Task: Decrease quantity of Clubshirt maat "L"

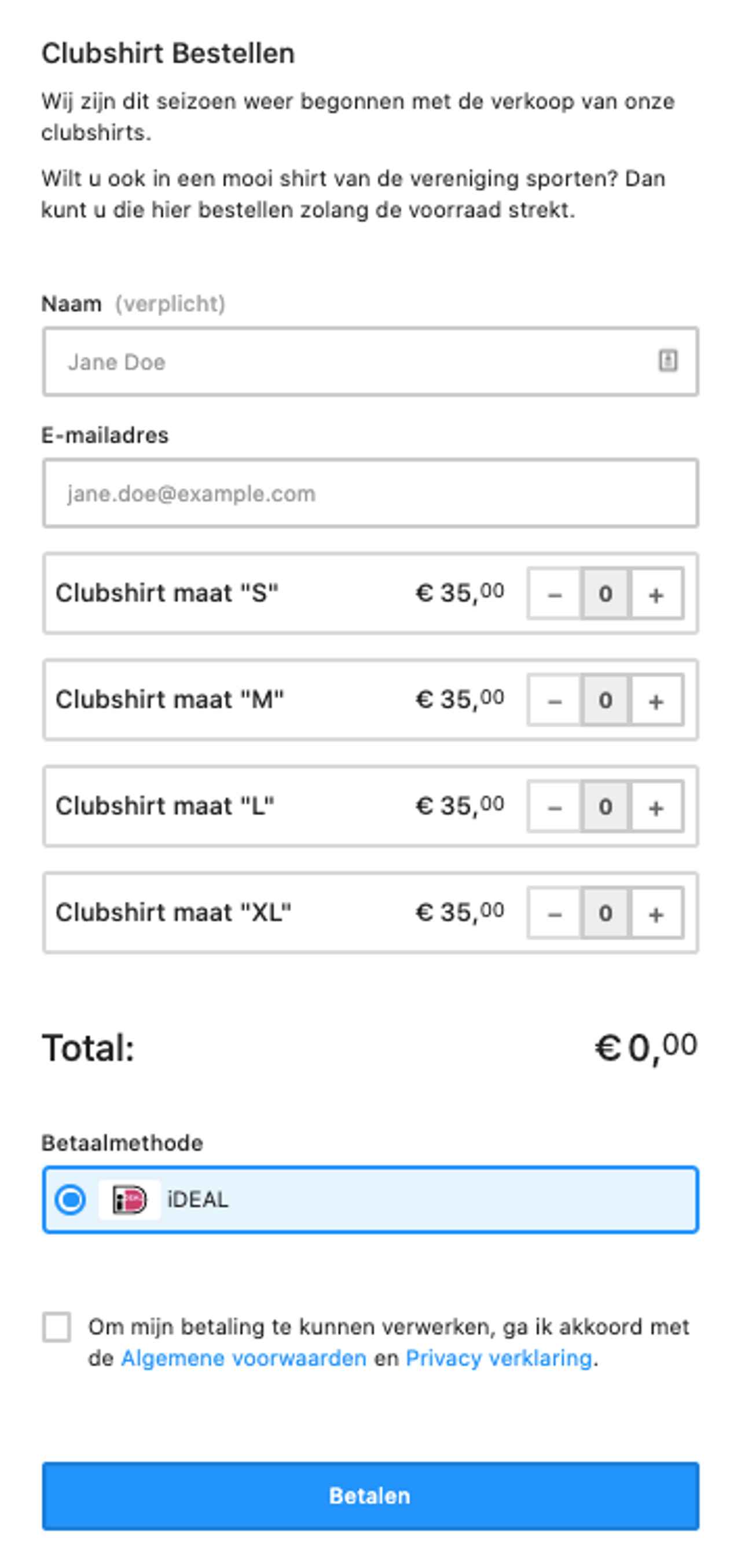Action: (x=554, y=807)
